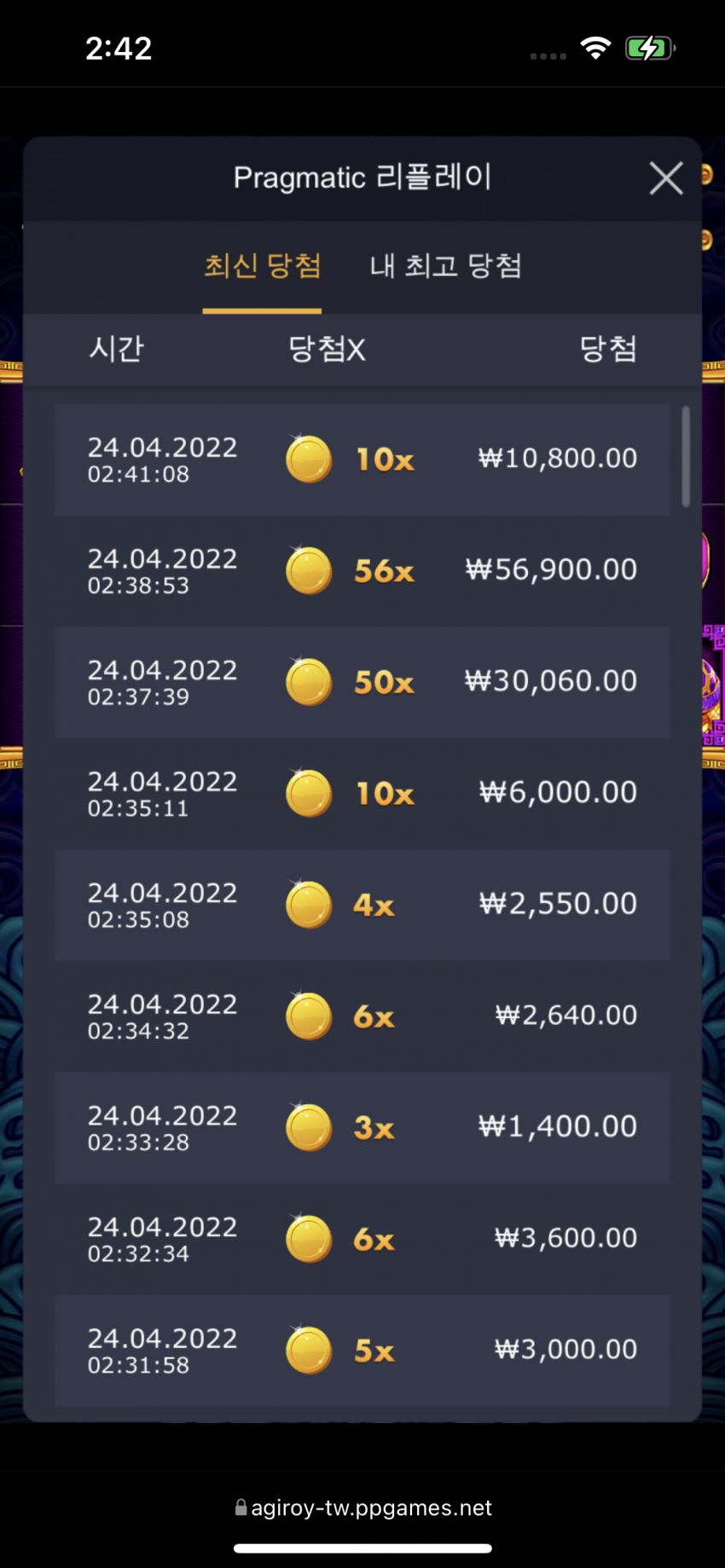View the 4x win of ₩2,550.00
The width and height of the screenshot is (725, 1568).
coord(362,905)
